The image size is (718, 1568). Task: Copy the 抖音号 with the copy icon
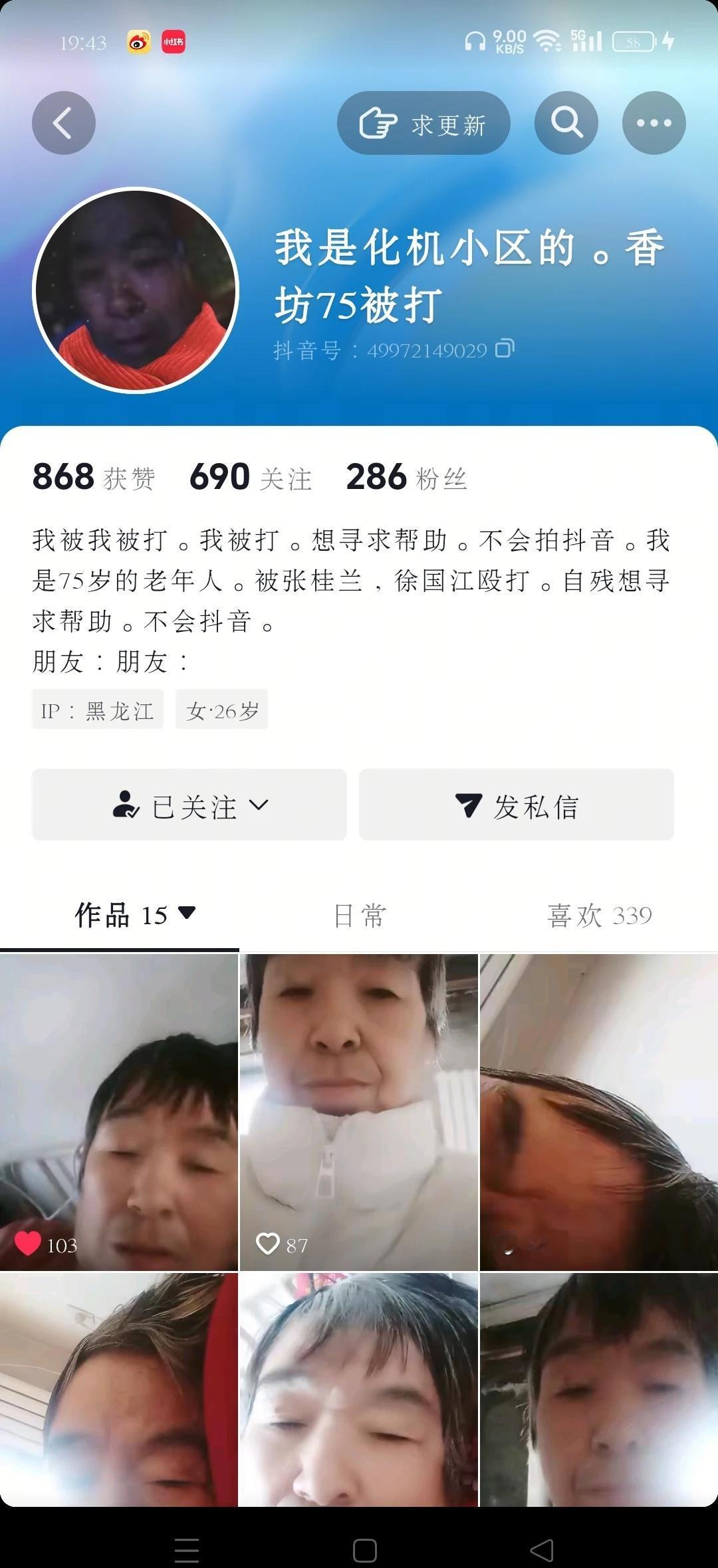coord(507,347)
